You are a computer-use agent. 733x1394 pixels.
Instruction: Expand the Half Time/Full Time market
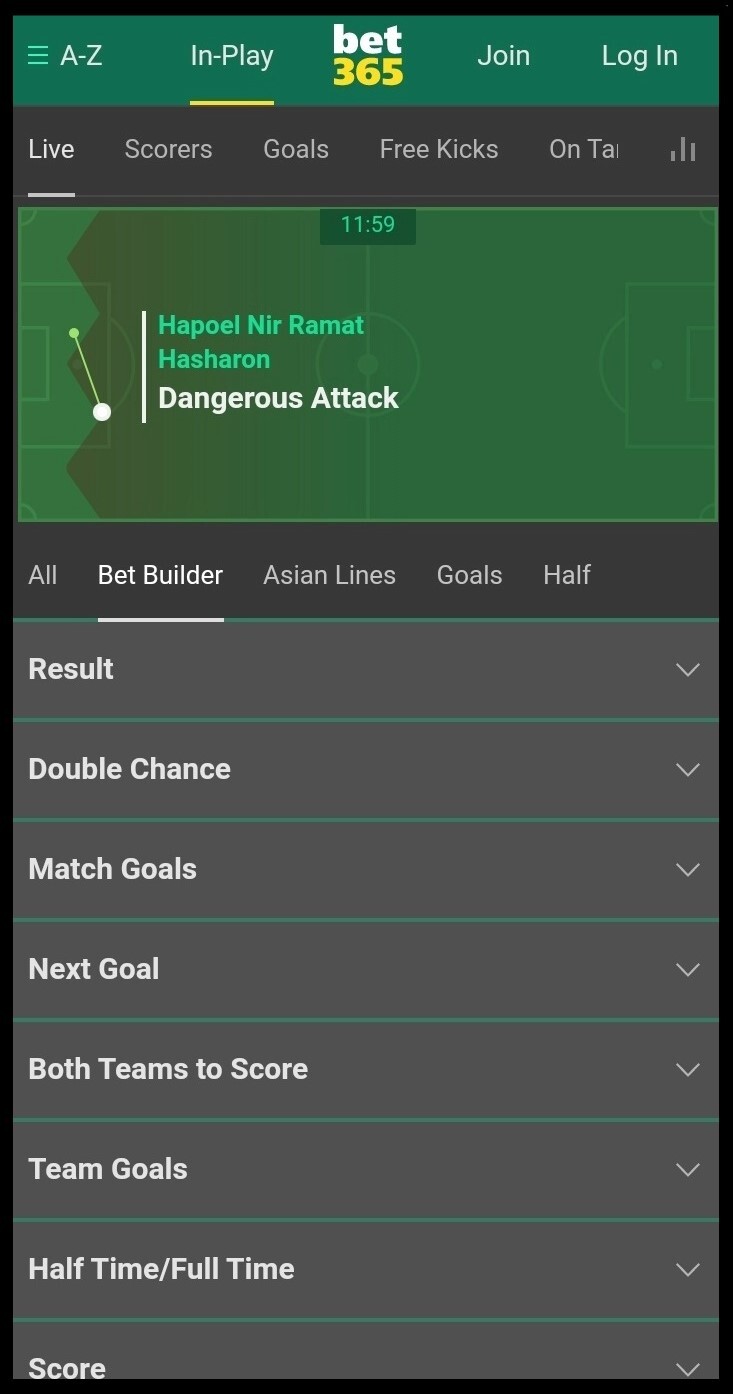(366, 1269)
